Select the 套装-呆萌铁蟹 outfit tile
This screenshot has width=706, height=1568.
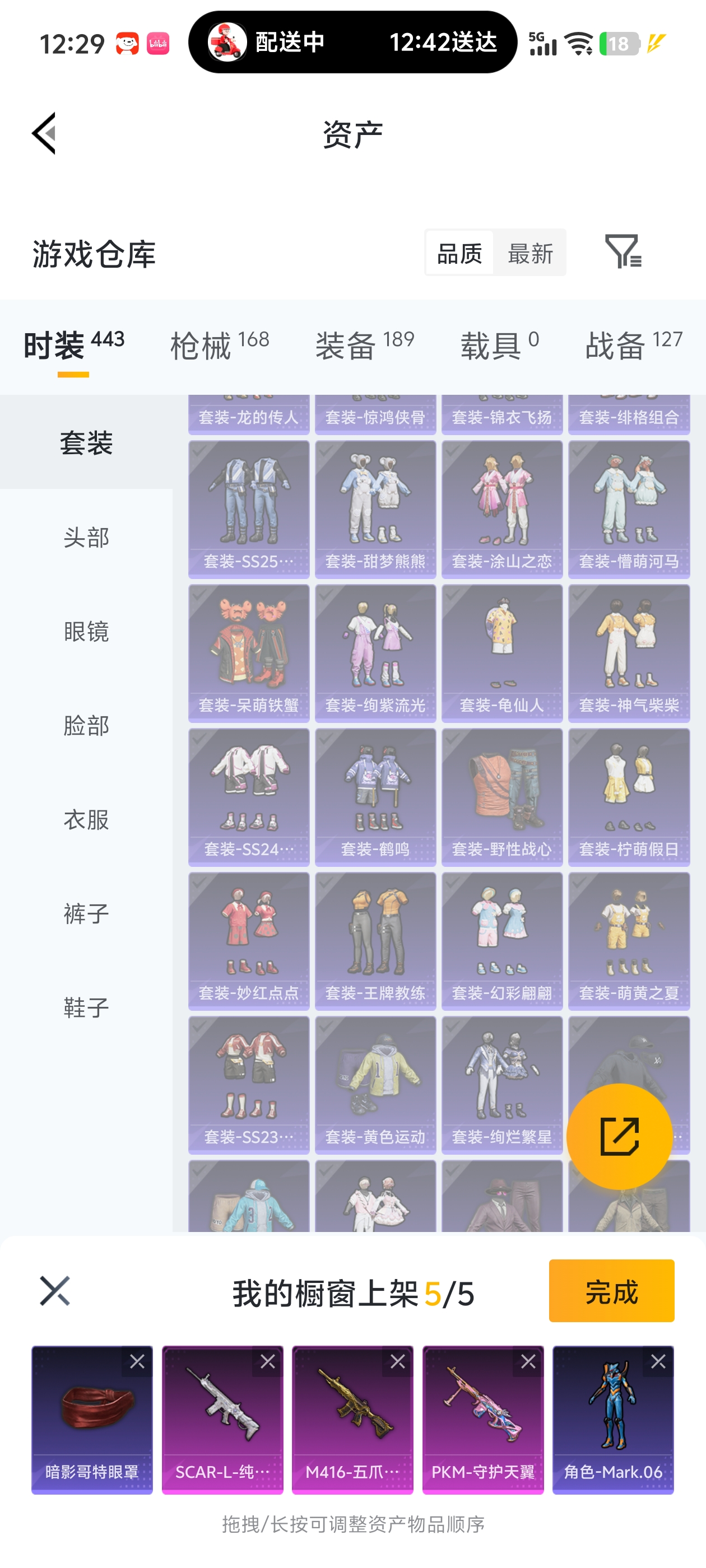click(x=249, y=652)
